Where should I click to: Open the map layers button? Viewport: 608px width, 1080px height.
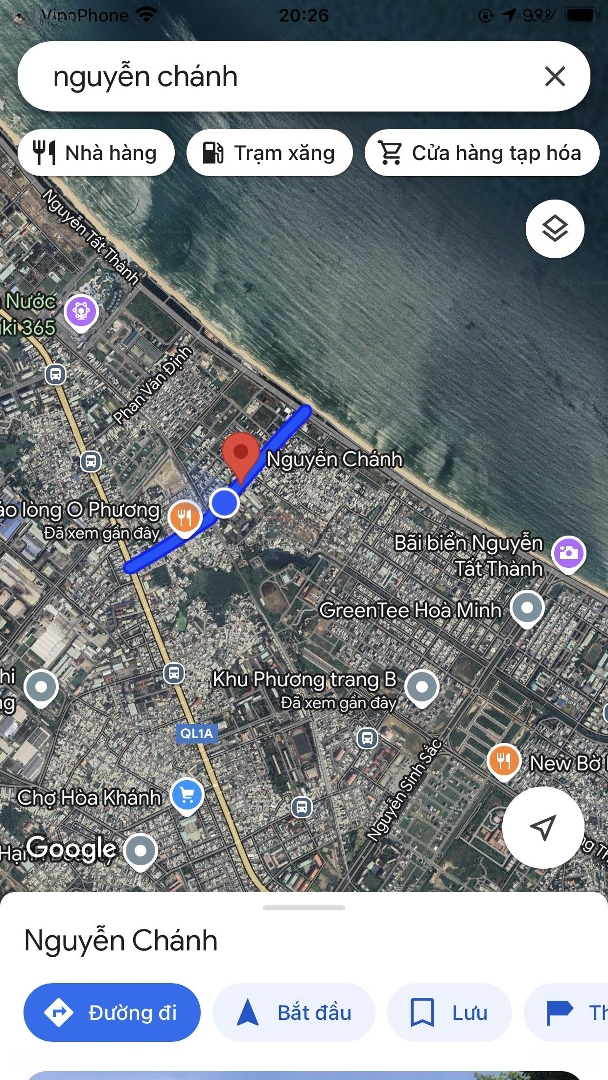[555, 229]
